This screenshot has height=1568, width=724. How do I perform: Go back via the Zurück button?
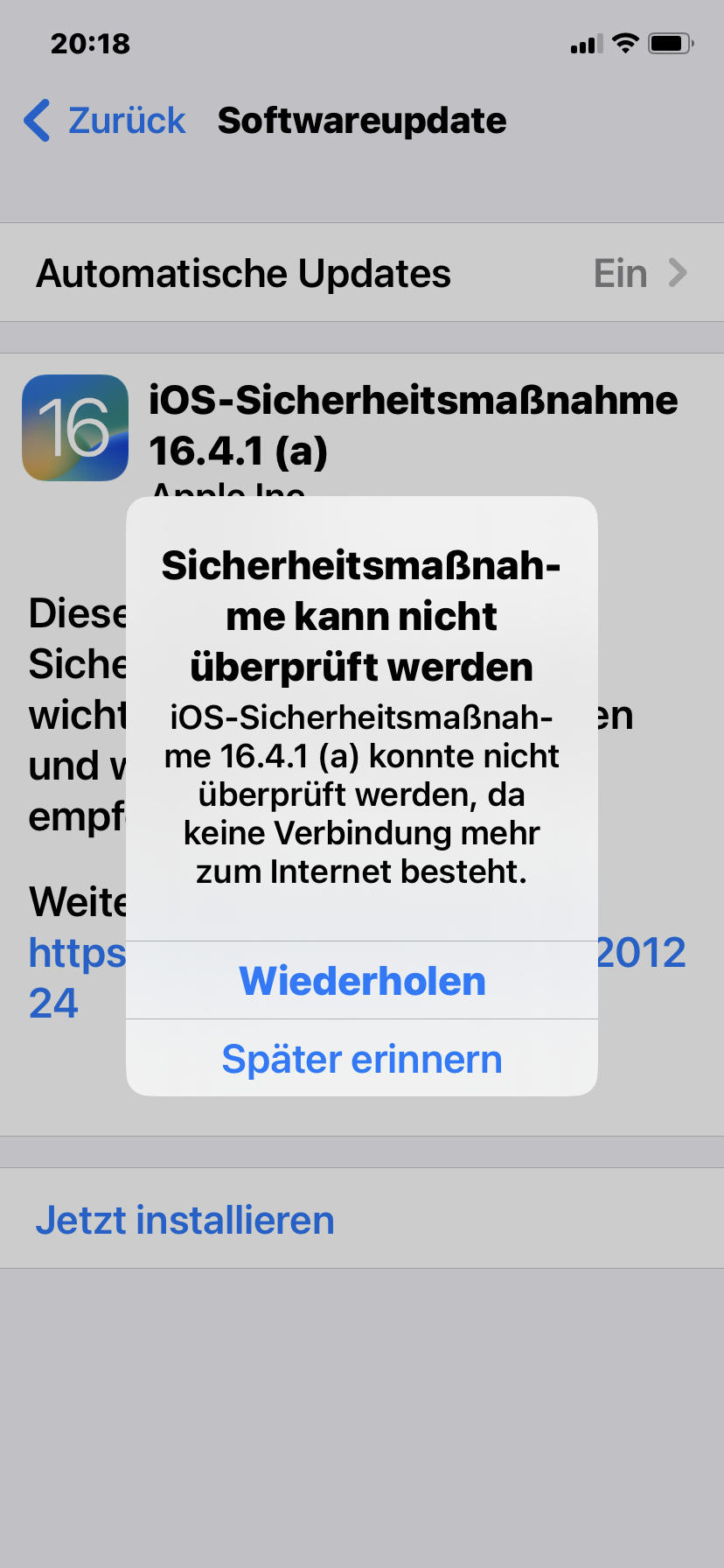tap(105, 121)
